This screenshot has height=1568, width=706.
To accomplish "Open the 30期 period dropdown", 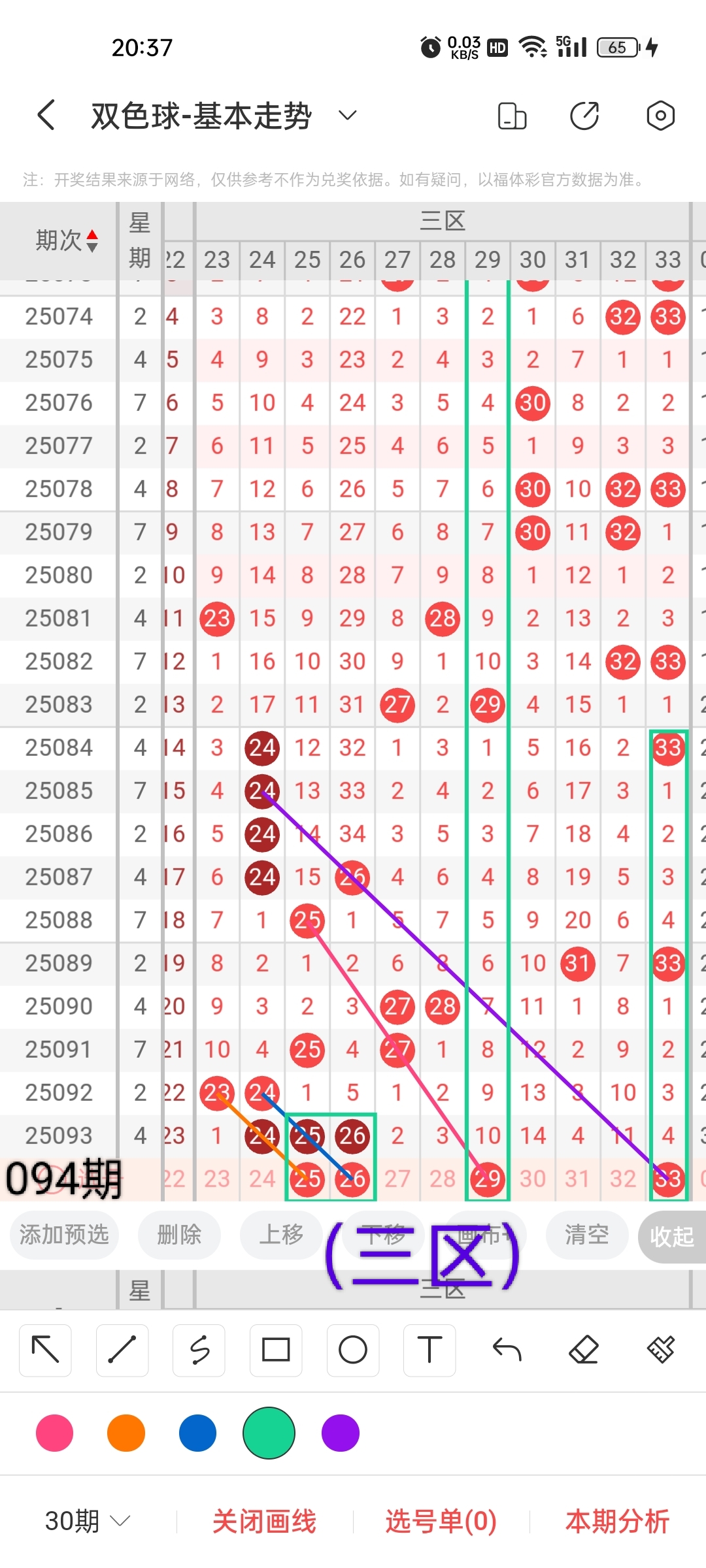I will click(88, 1521).
